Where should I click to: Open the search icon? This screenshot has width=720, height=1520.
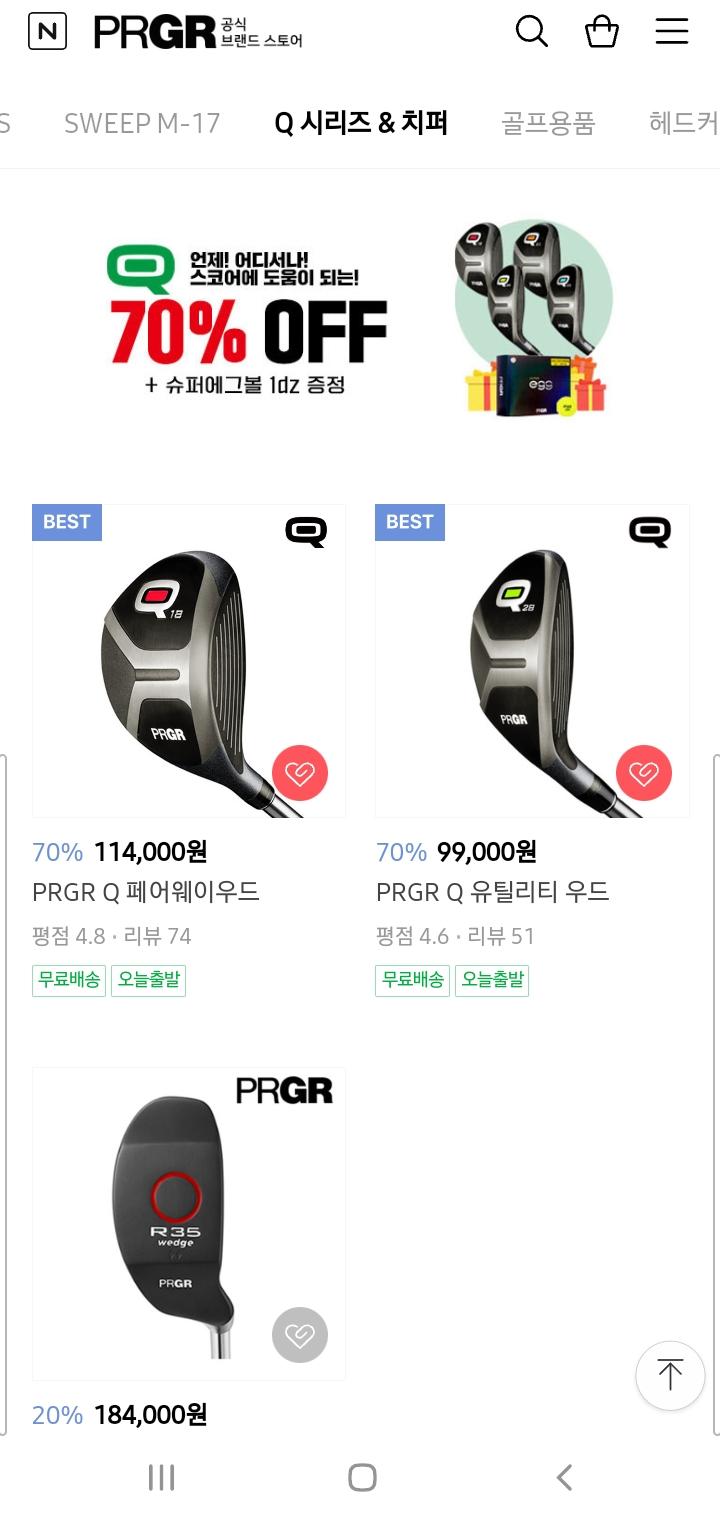pos(531,32)
